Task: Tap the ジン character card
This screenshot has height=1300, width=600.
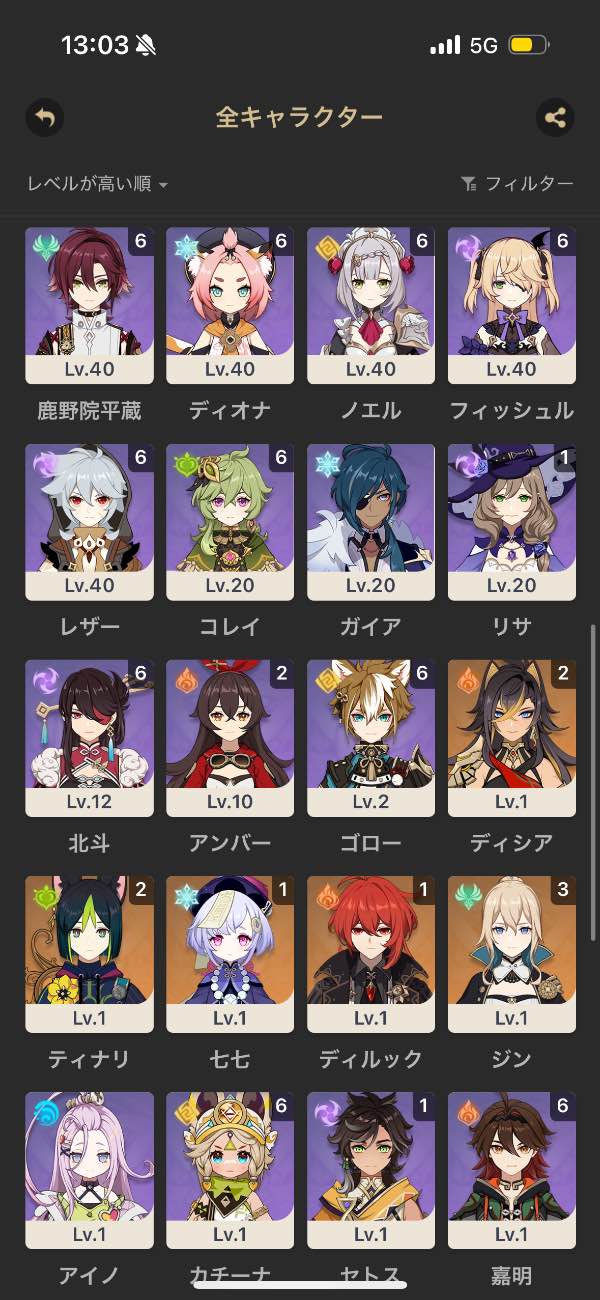Action: click(x=512, y=954)
